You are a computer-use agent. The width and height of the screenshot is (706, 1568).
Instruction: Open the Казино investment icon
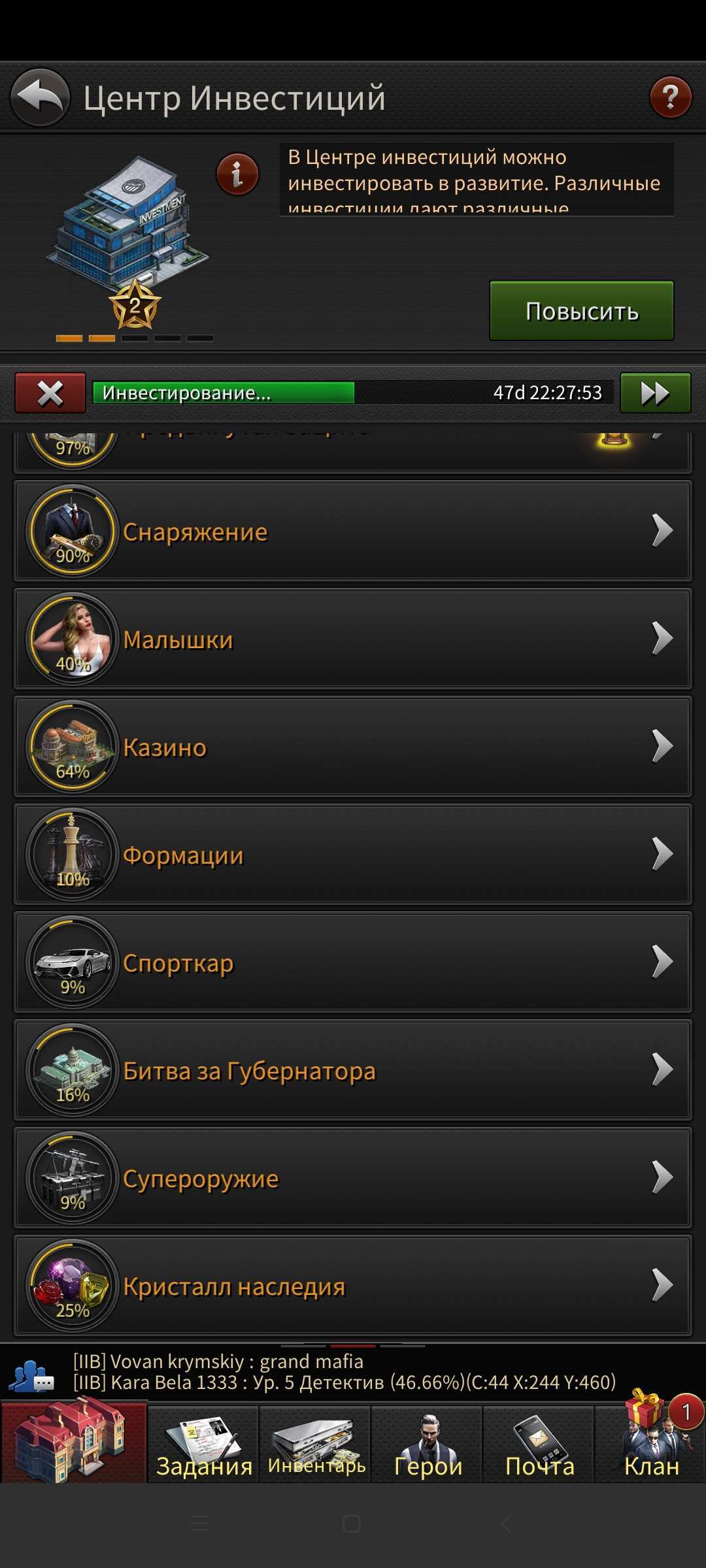tap(72, 747)
